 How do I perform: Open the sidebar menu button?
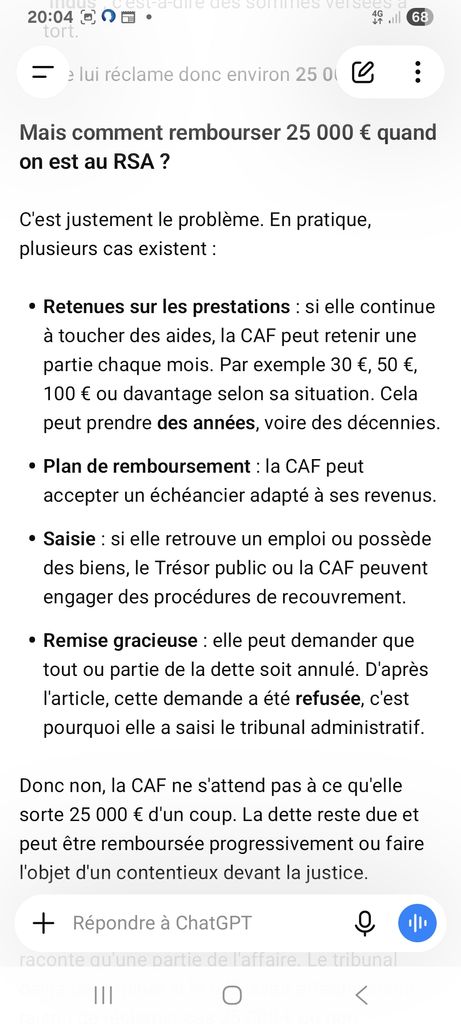click(43, 72)
